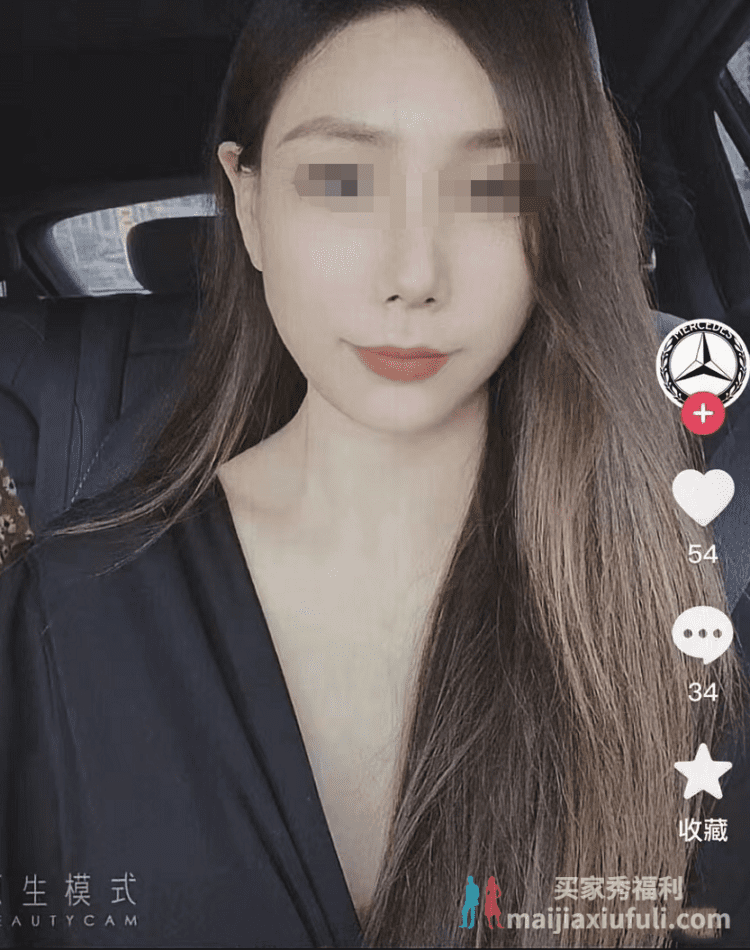This screenshot has width=750, height=950.
Task: Like this video with the heart
Action: [x=703, y=497]
